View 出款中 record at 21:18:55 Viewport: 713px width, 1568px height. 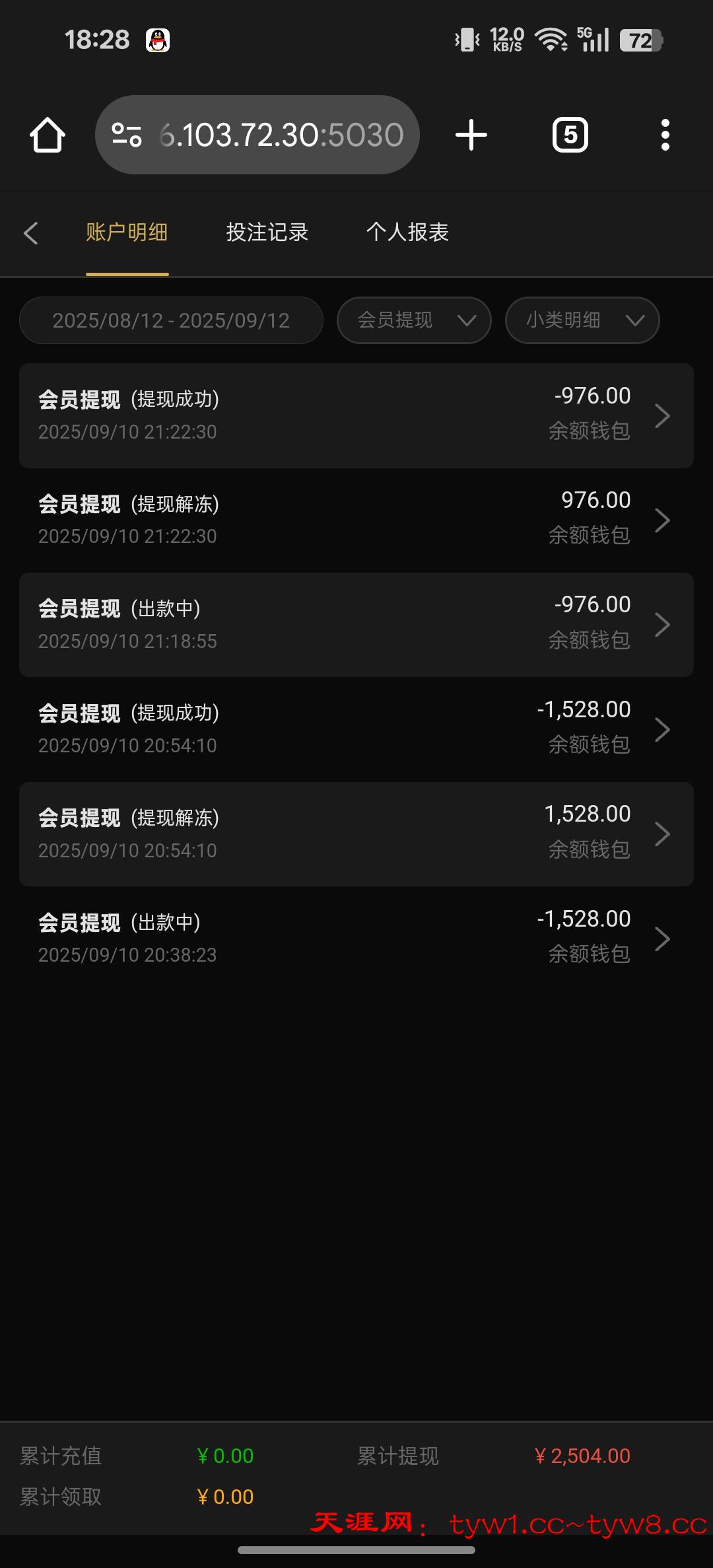(356, 624)
